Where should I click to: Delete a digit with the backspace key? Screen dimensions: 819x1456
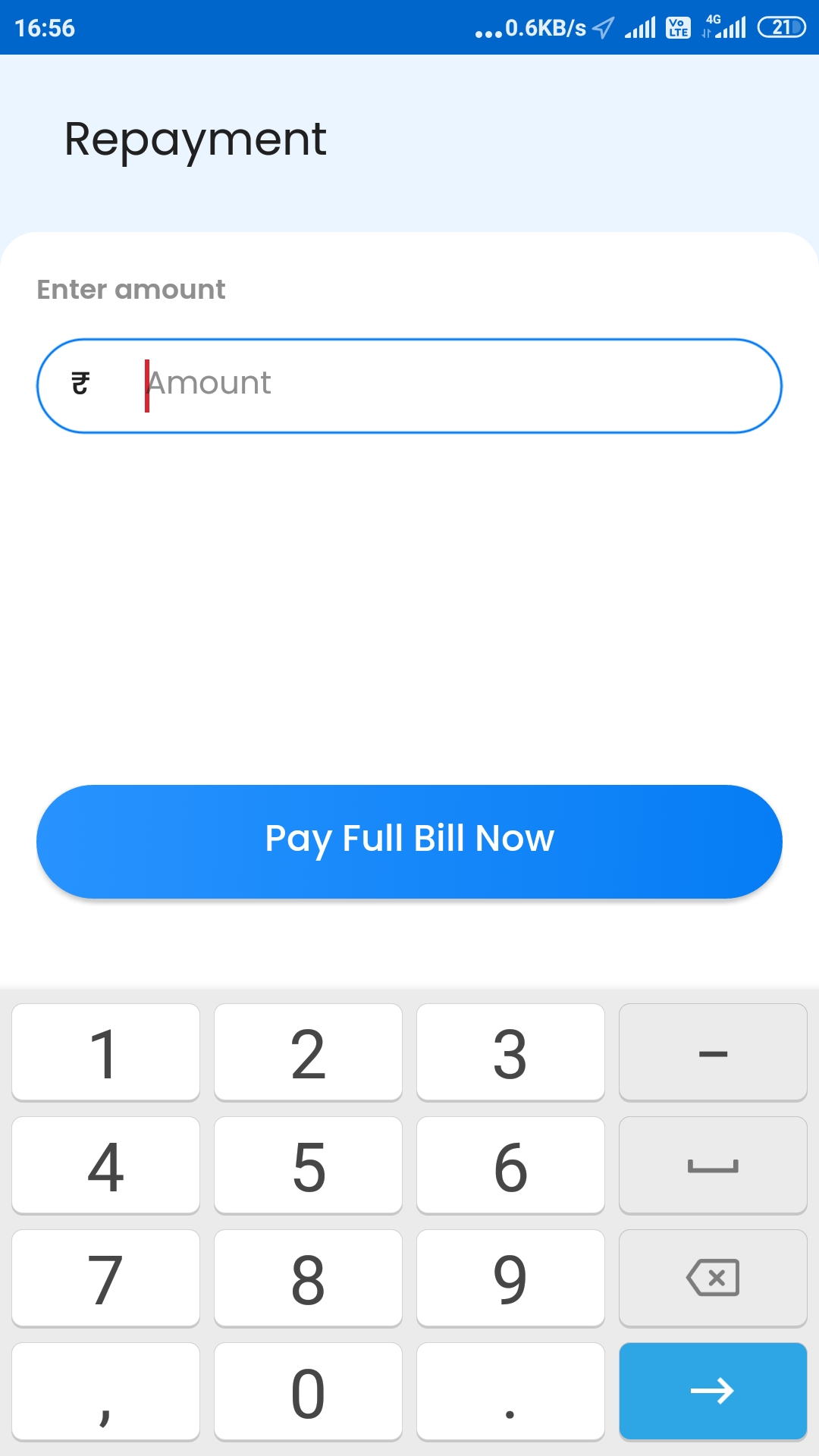[x=713, y=1278]
